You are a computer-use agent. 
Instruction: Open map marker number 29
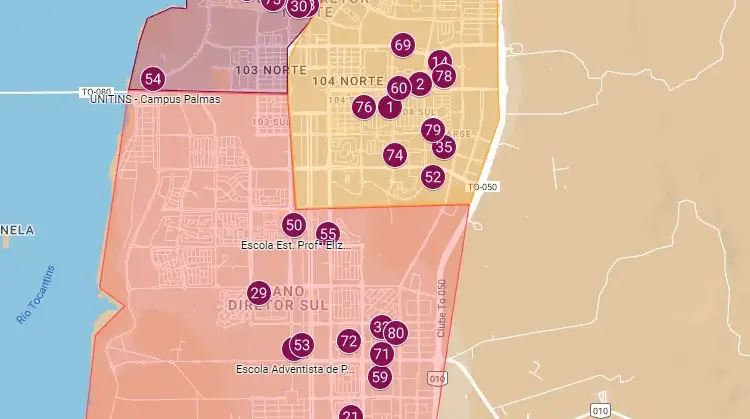(259, 293)
